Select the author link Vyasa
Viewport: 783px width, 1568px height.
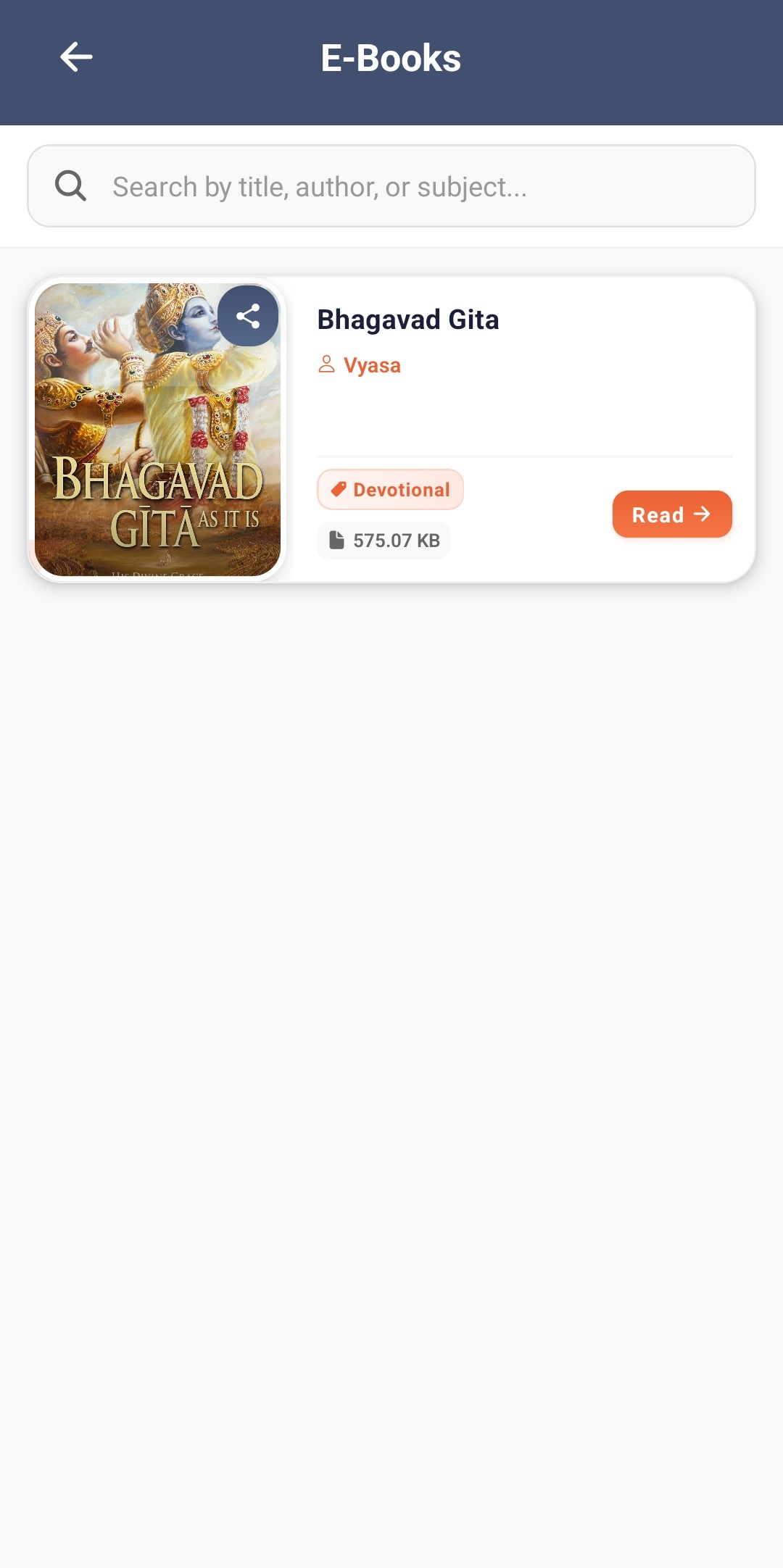tap(372, 364)
